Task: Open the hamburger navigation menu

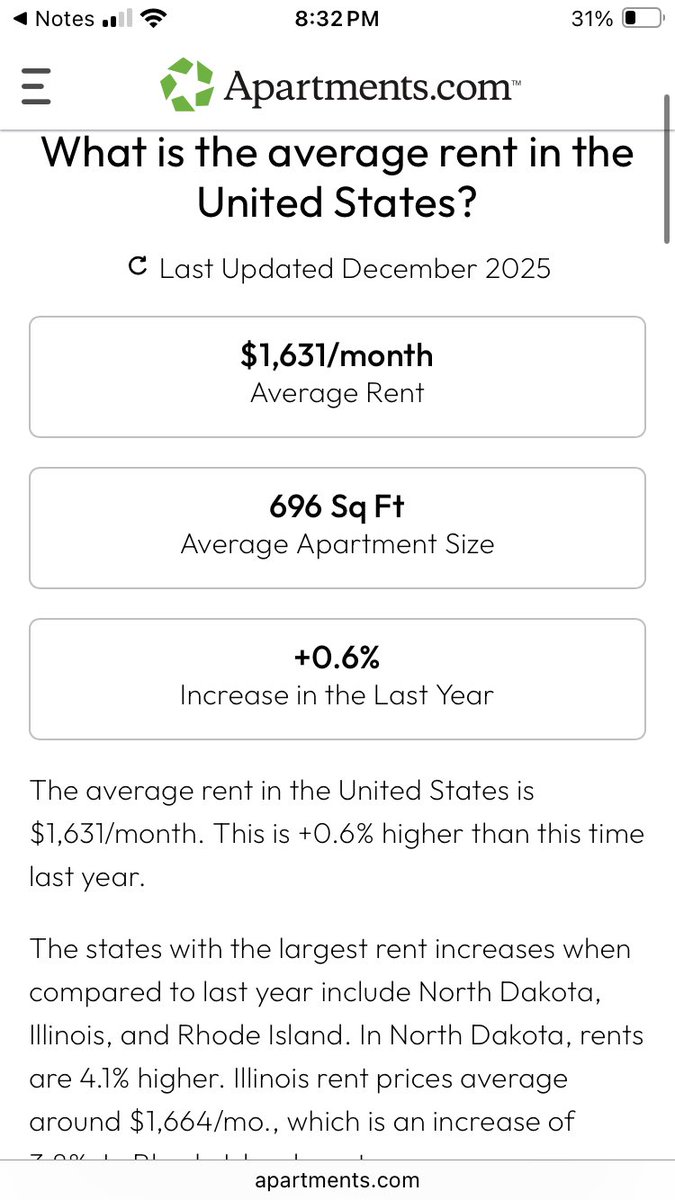Action: pyautogui.click(x=36, y=86)
